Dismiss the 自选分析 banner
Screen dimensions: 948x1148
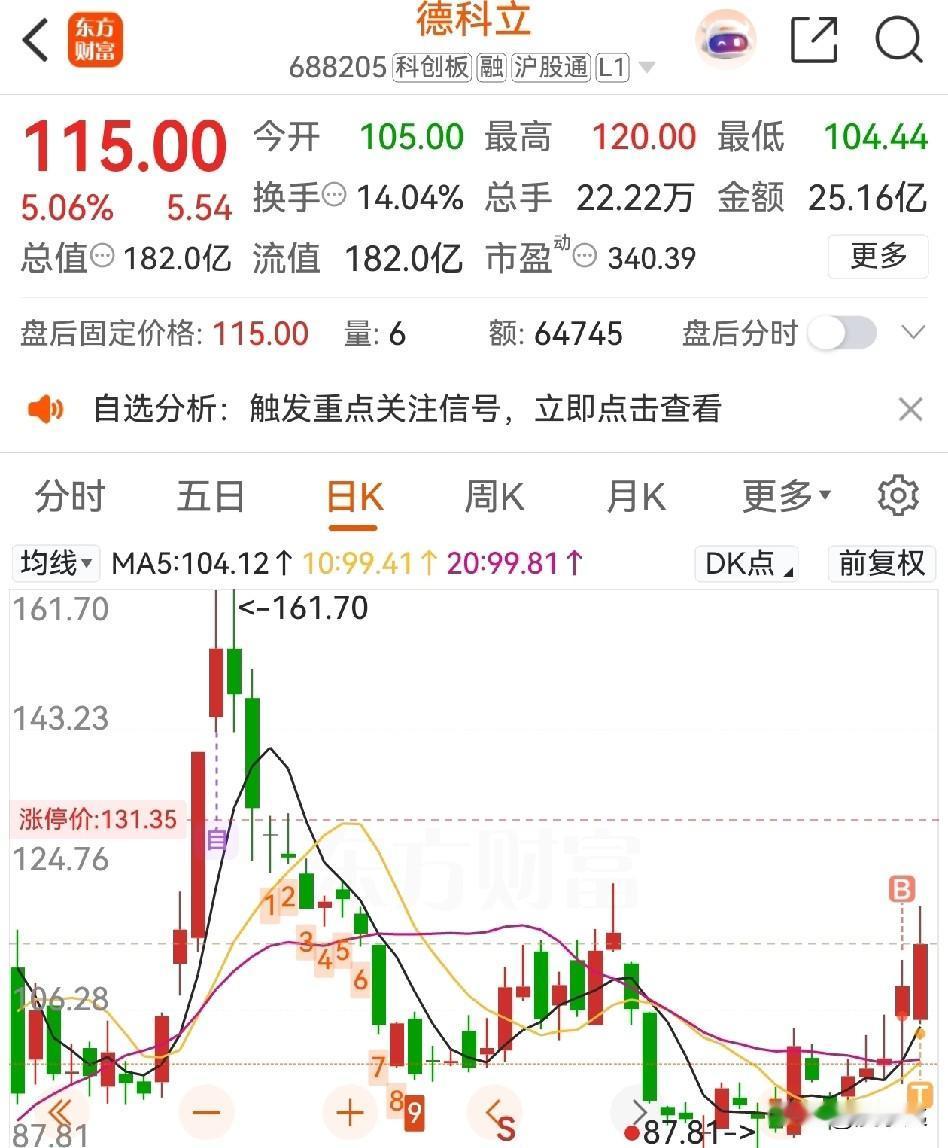[x=910, y=409]
